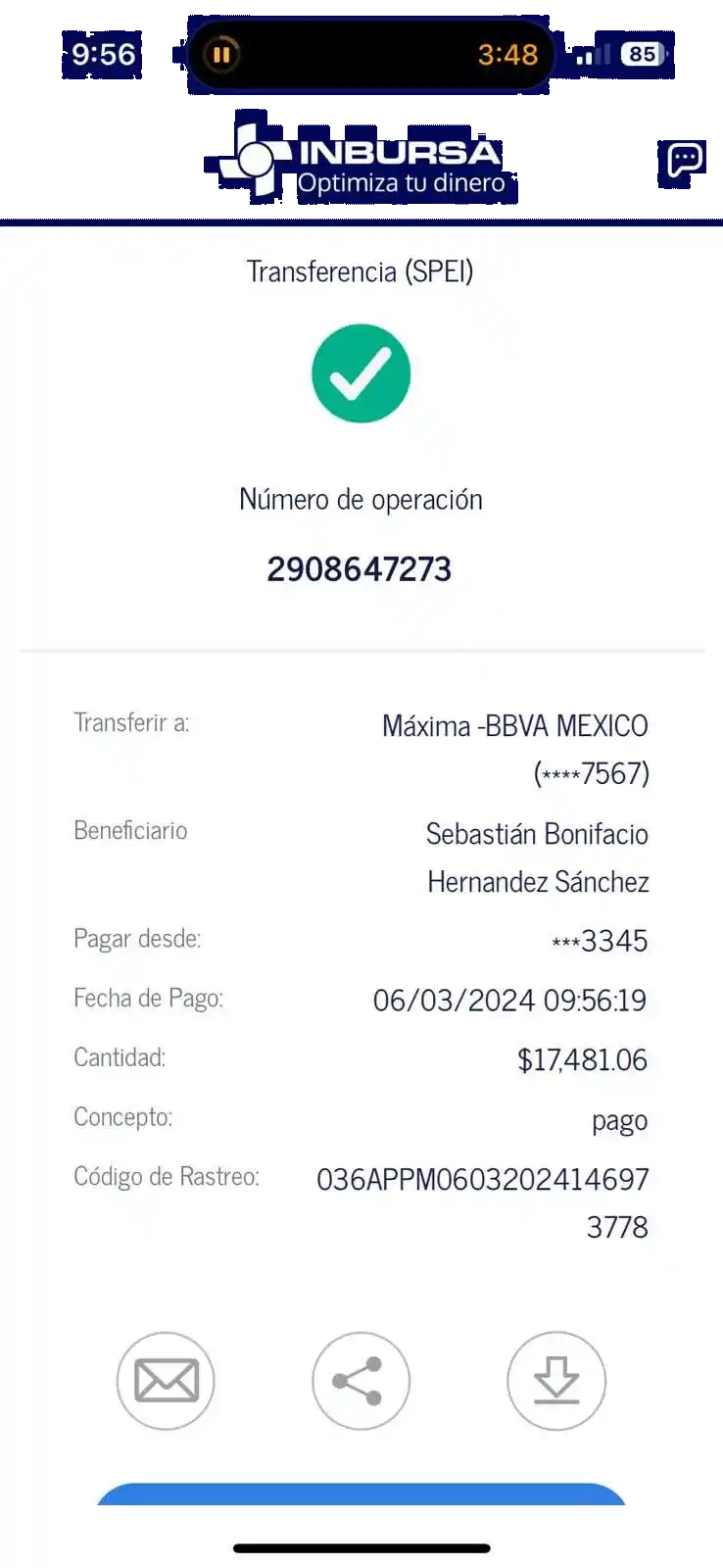Download the transfer receipt
This screenshot has height=1568, width=723.
pos(556,1381)
